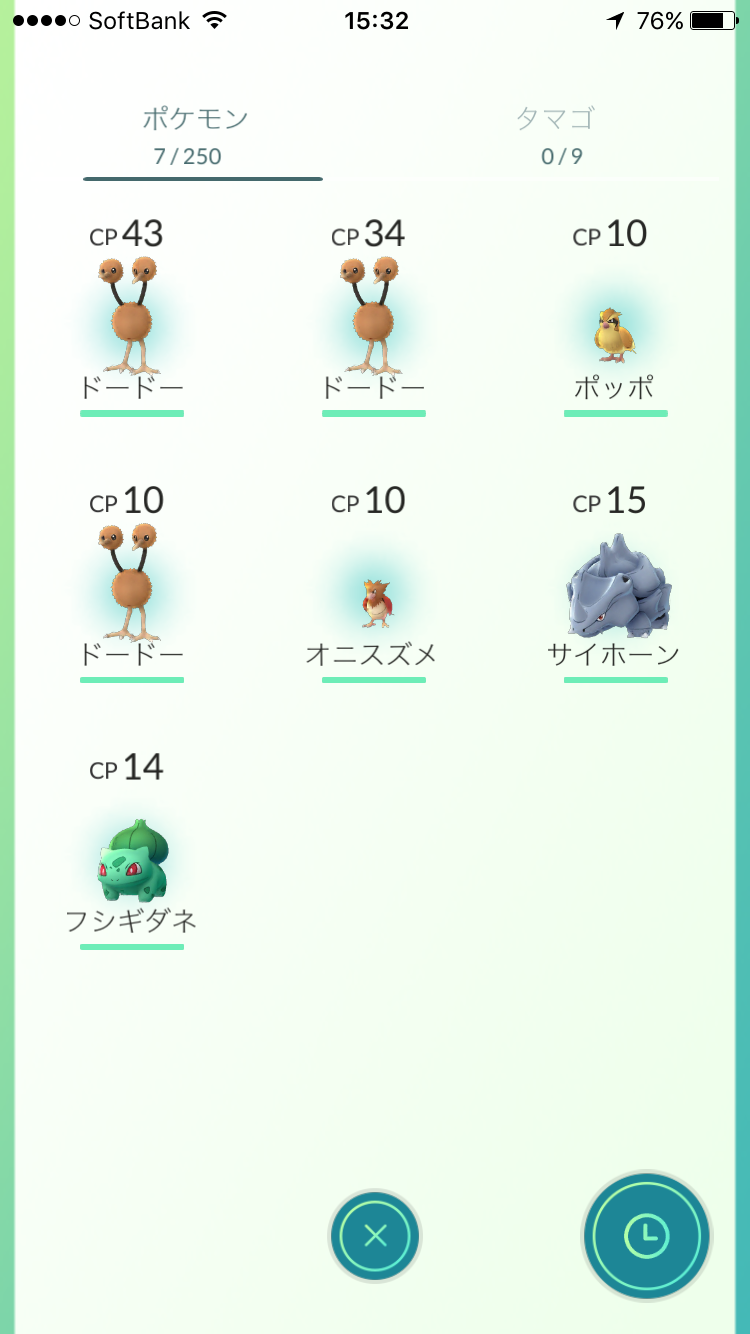Tap the CP 43 Doduo sprite icon
750x1334 pixels.
131,310
